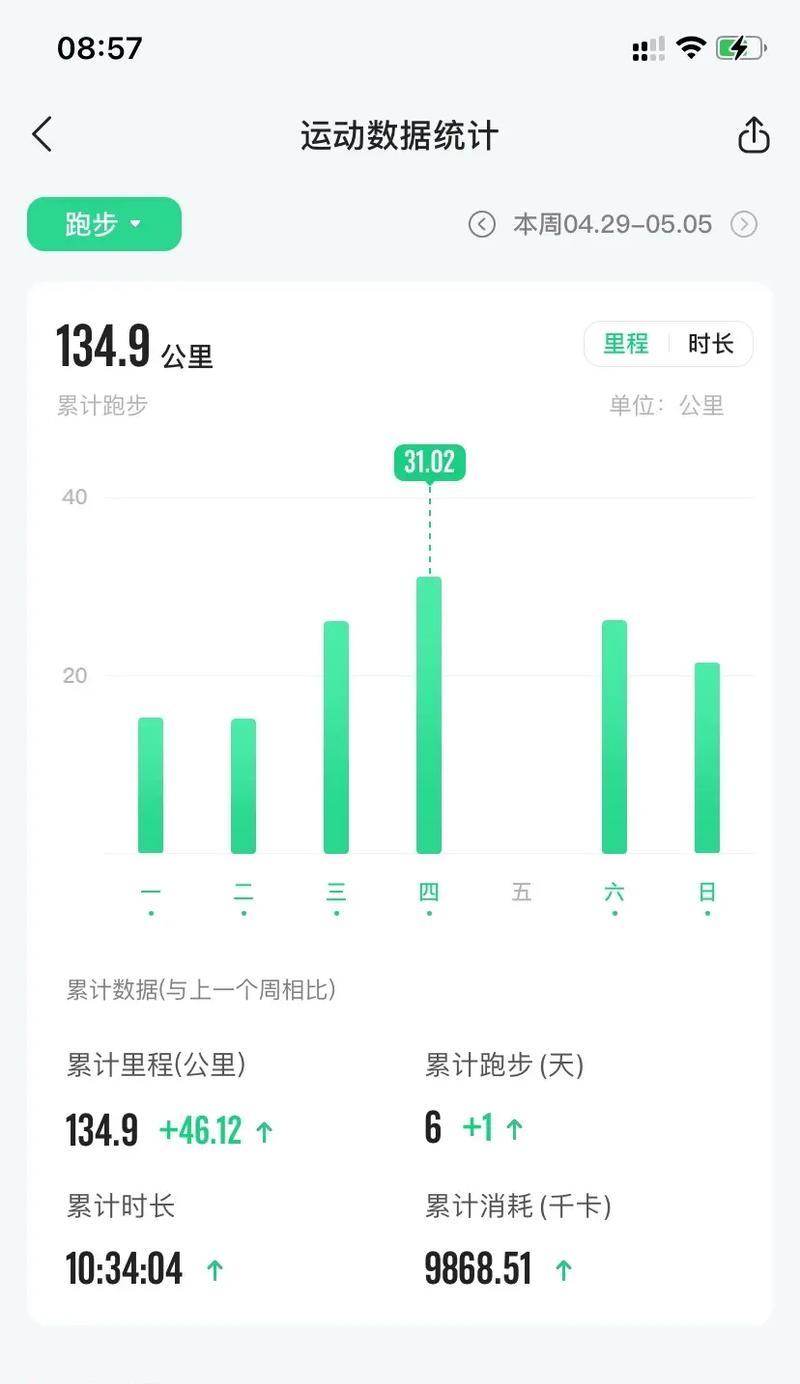800x1384 pixels.
Task: Select the 六 (Saturday) bar
Action: [x=615, y=737]
